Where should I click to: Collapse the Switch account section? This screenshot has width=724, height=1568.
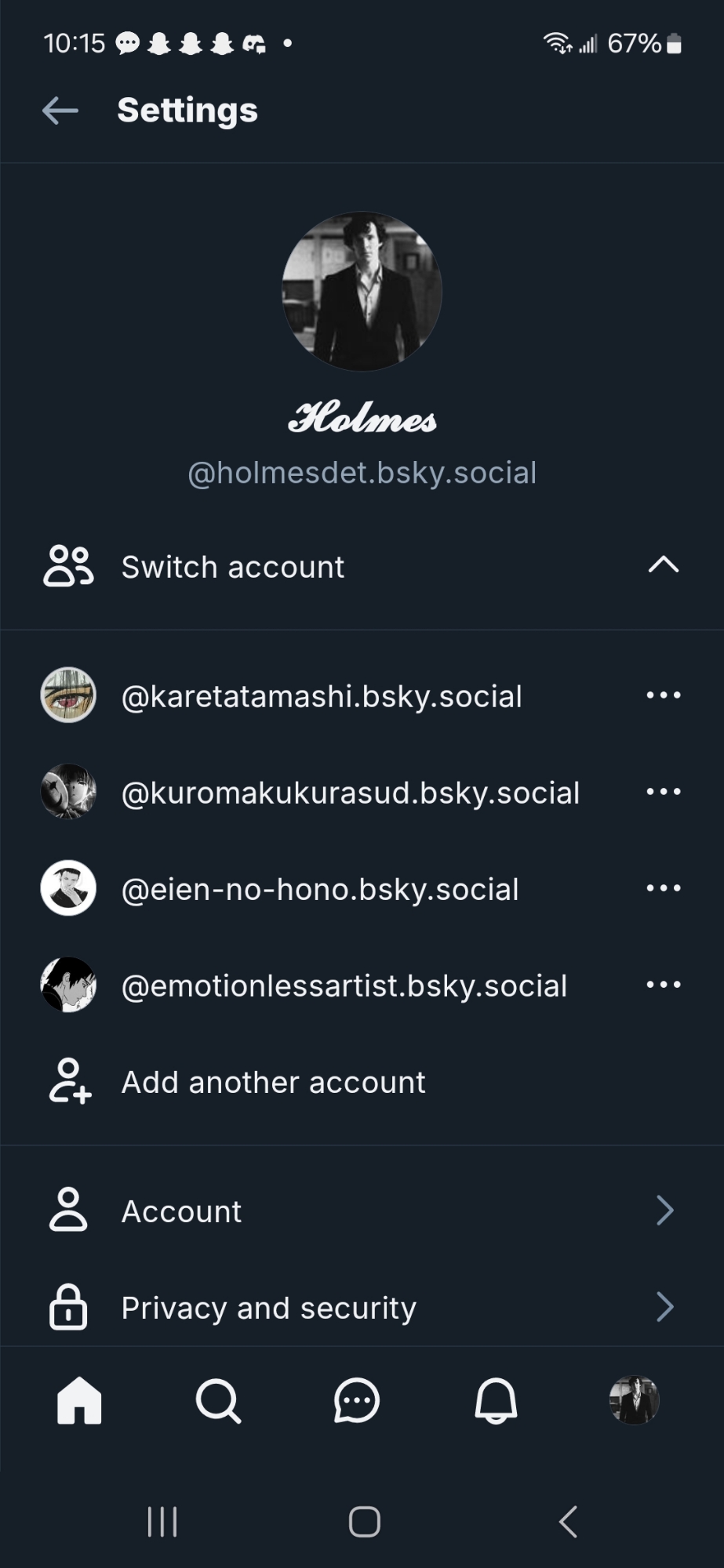663,566
